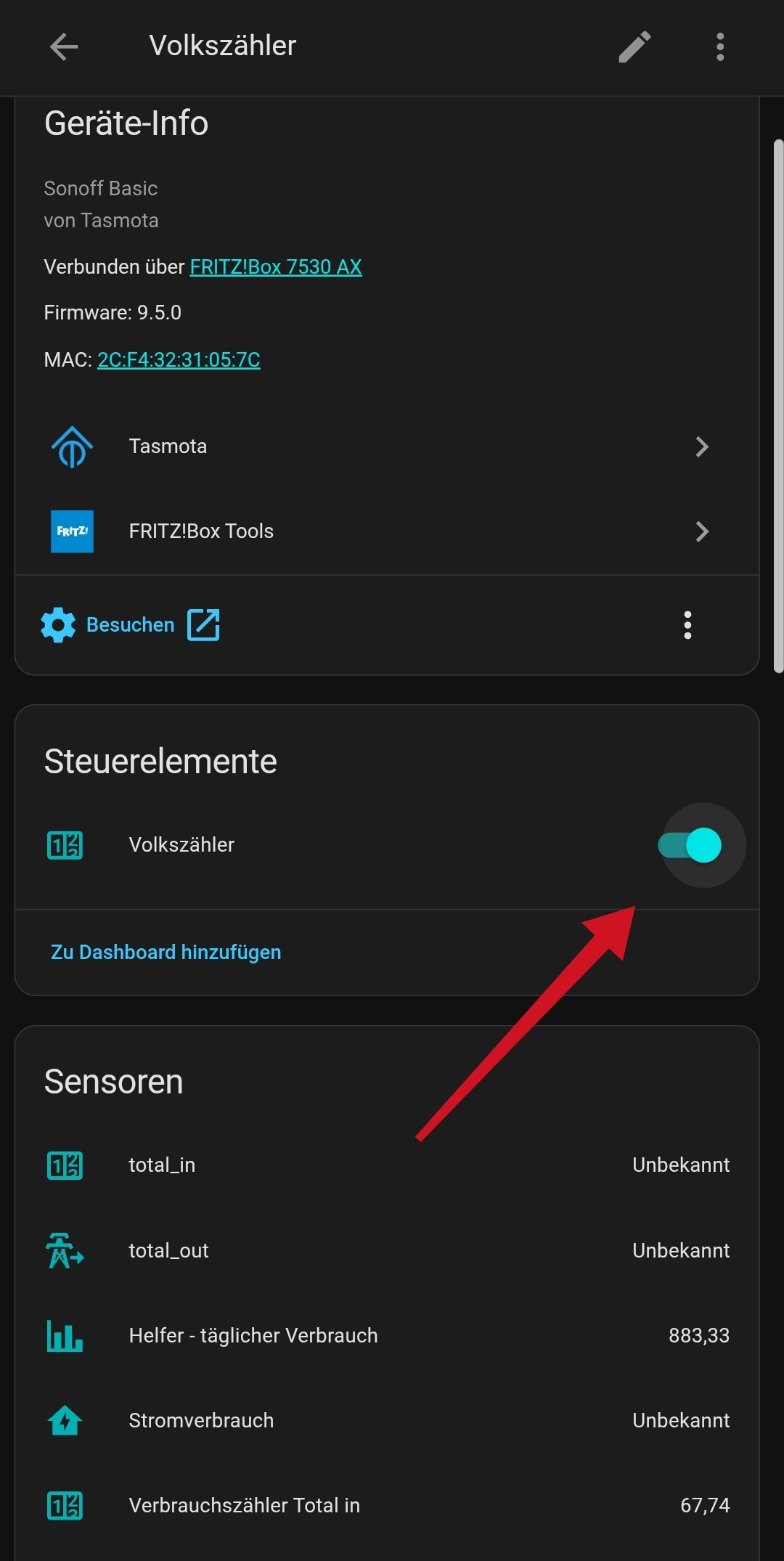Tap Zu Dashboard hinzufügen under Steuerelemente
Image resolution: width=784 pixels, height=1561 pixels.
166,953
